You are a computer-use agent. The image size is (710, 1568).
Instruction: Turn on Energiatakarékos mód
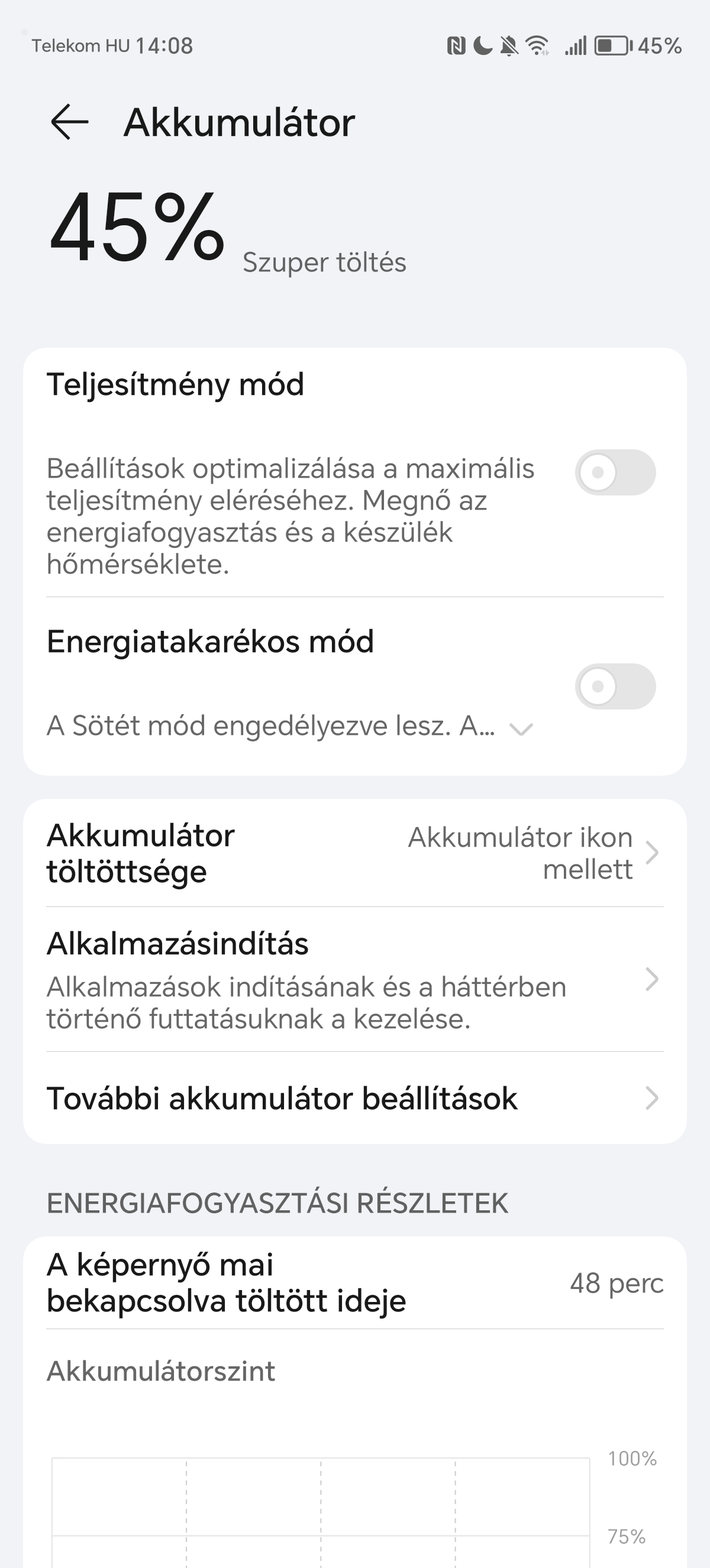[x=615, y=686]
